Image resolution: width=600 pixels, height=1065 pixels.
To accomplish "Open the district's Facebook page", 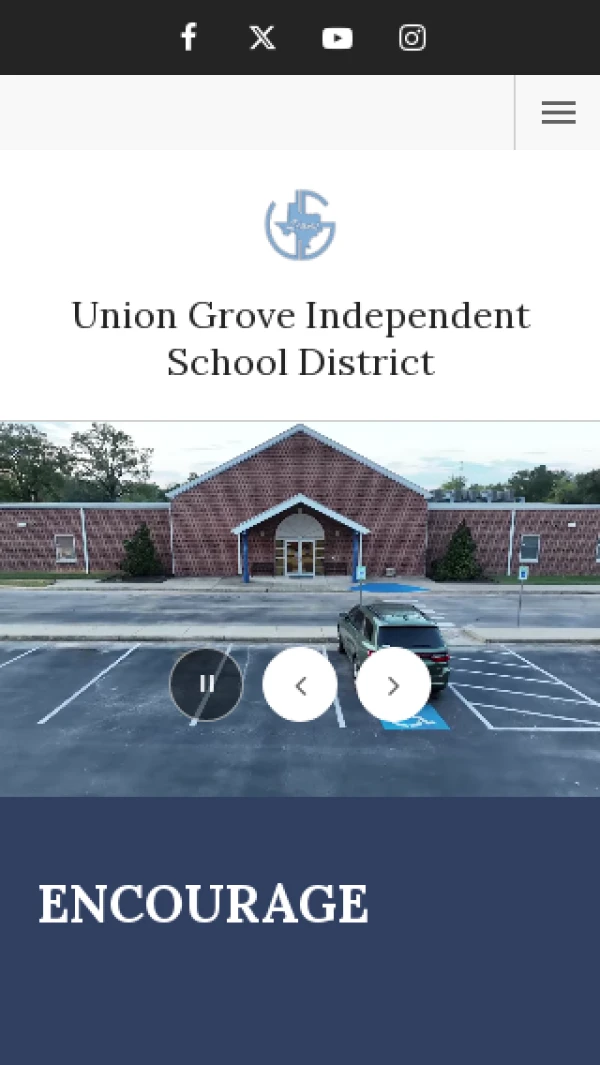I will click(x=188, y=38).
